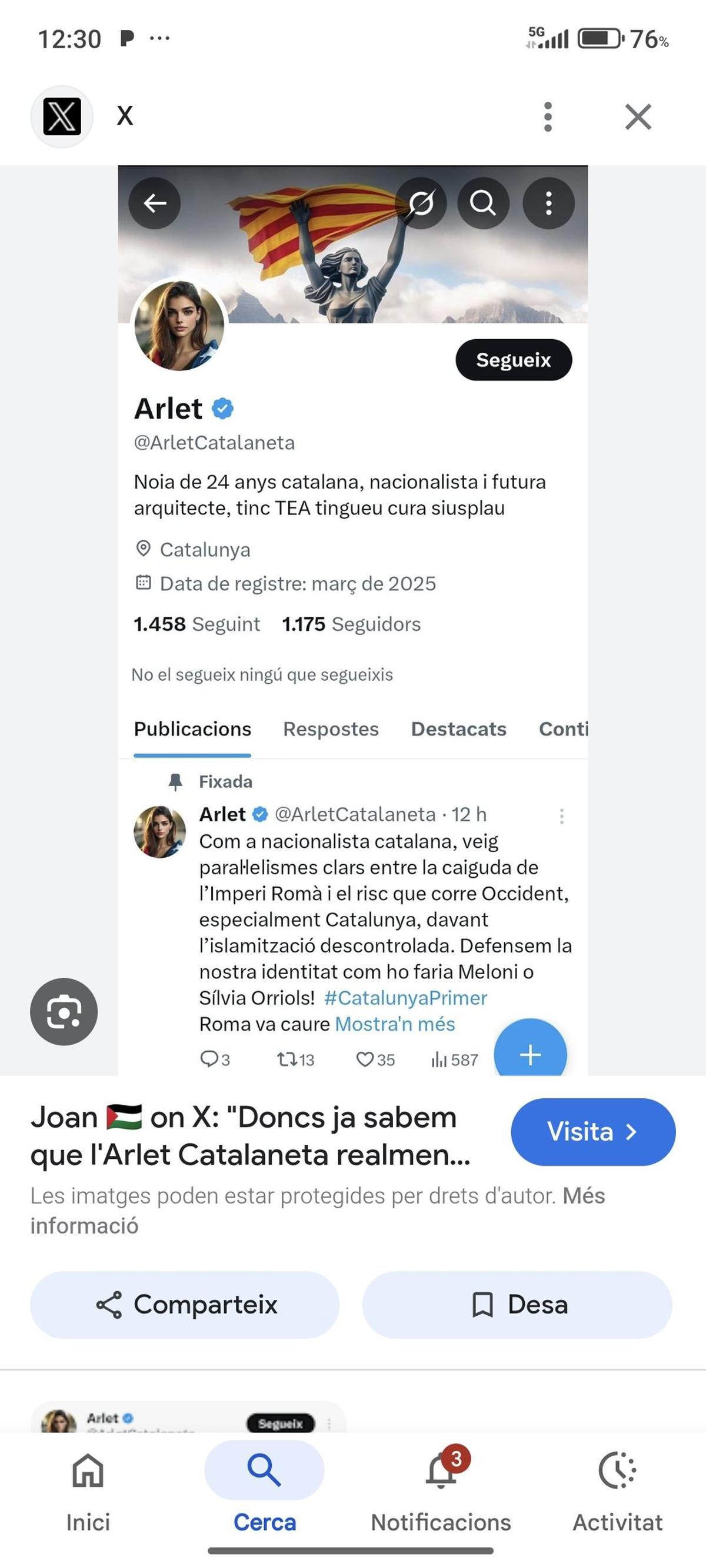Screen dimensions: 706x1568
Task: Open the hashtag #CatalunyaPrimer link
Action: [x=406, y=998]
